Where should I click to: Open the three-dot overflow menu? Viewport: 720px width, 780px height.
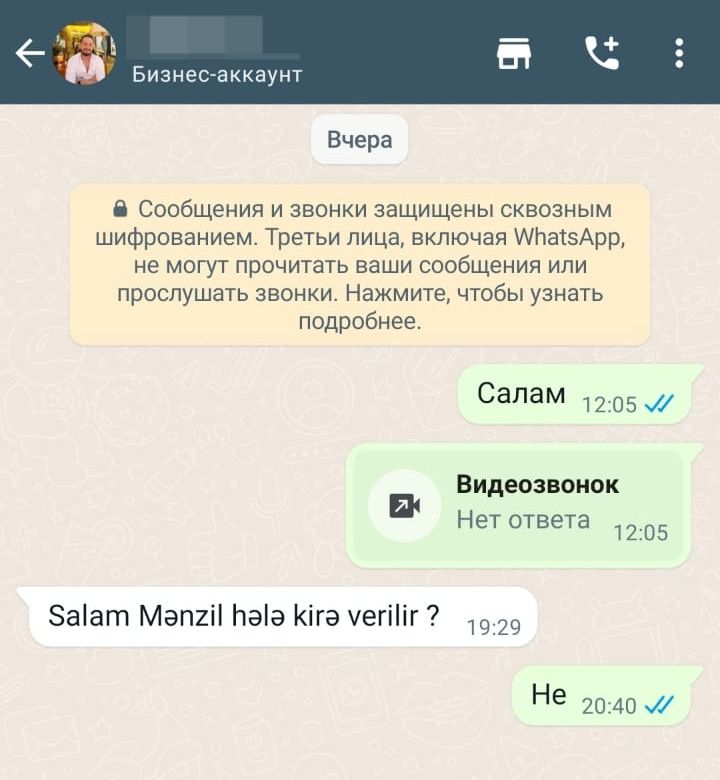click(x=679, y=53)
